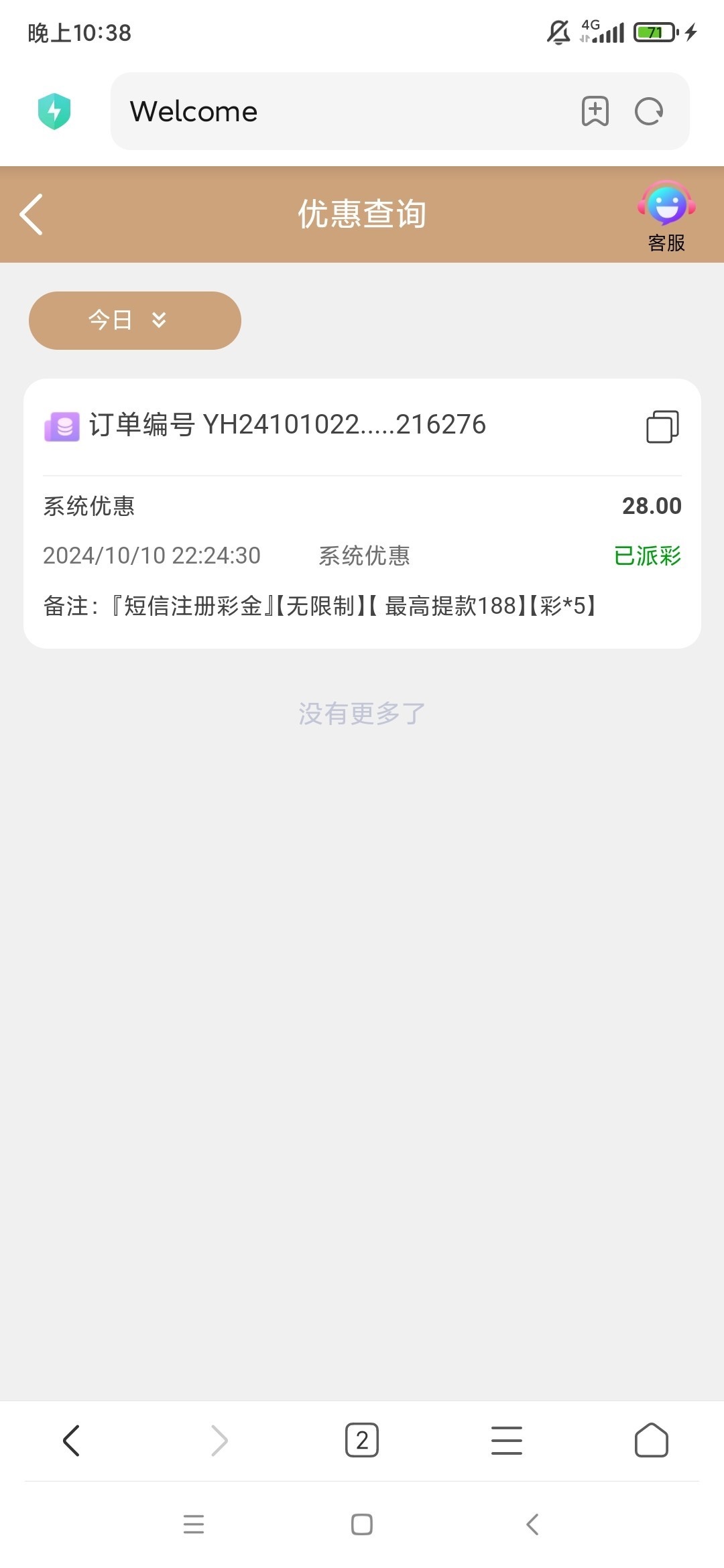The image size is (724, 1568).
Task: Tap the green shield icon beside the address bar
Action: tap(55, 111)
